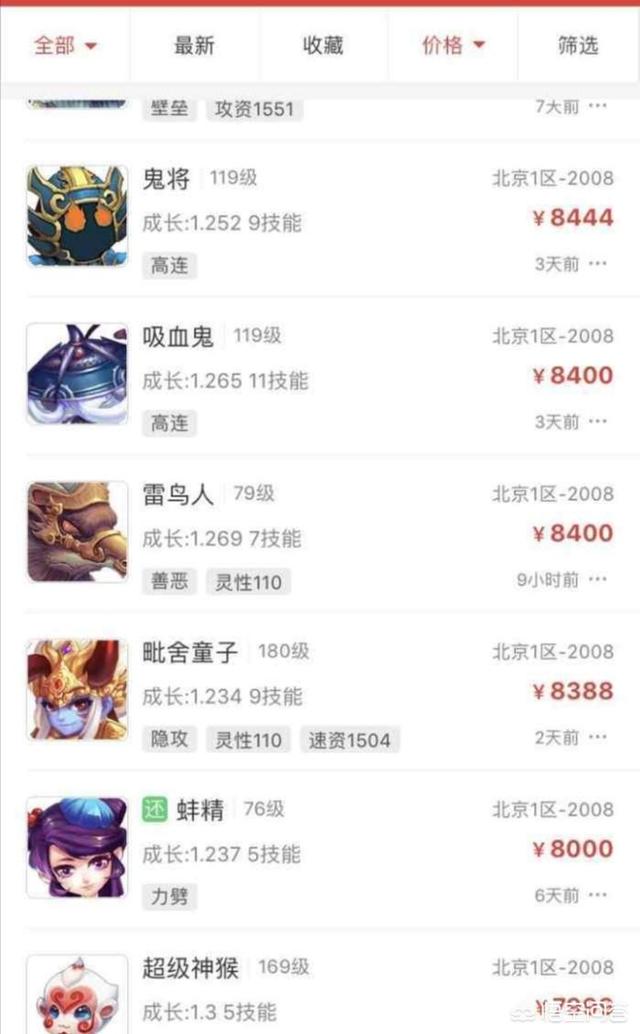Show more options for 毗舍童子 listing
The height and width of the screenshot is (1034, 640).
[598, 738]
